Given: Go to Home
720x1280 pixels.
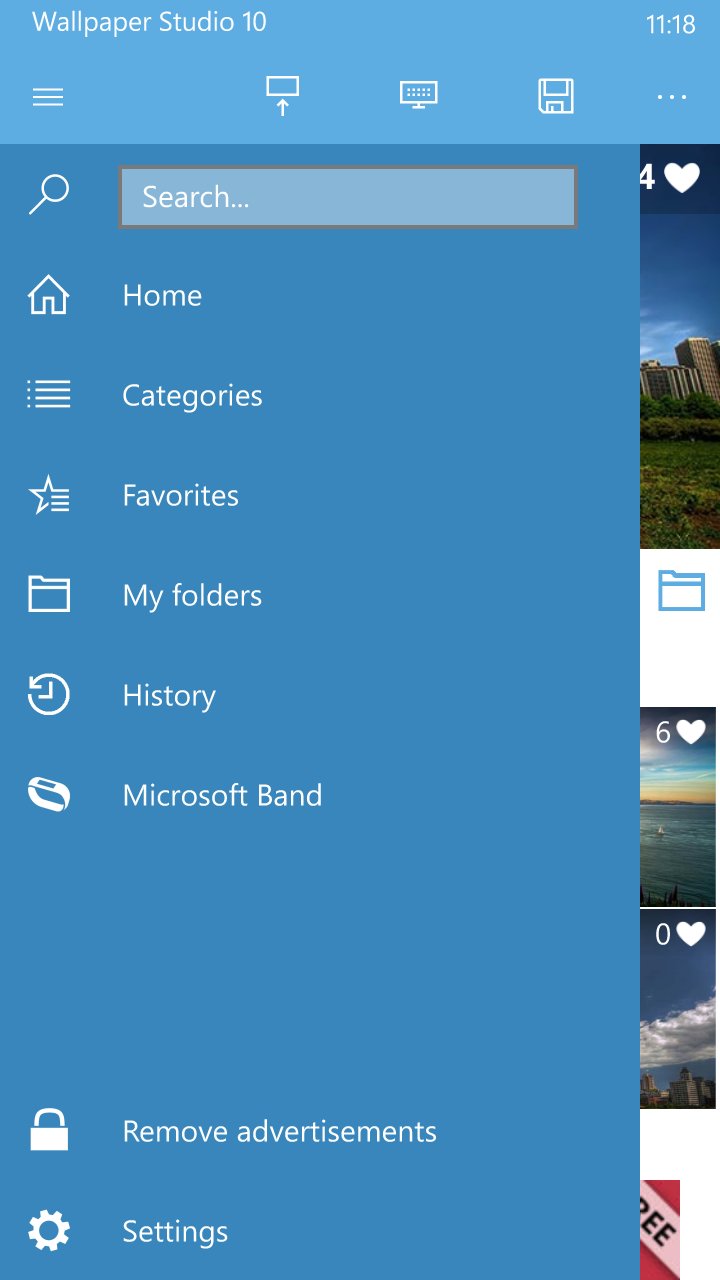Looking at the screenshot, I should click(x=320, y=296).
